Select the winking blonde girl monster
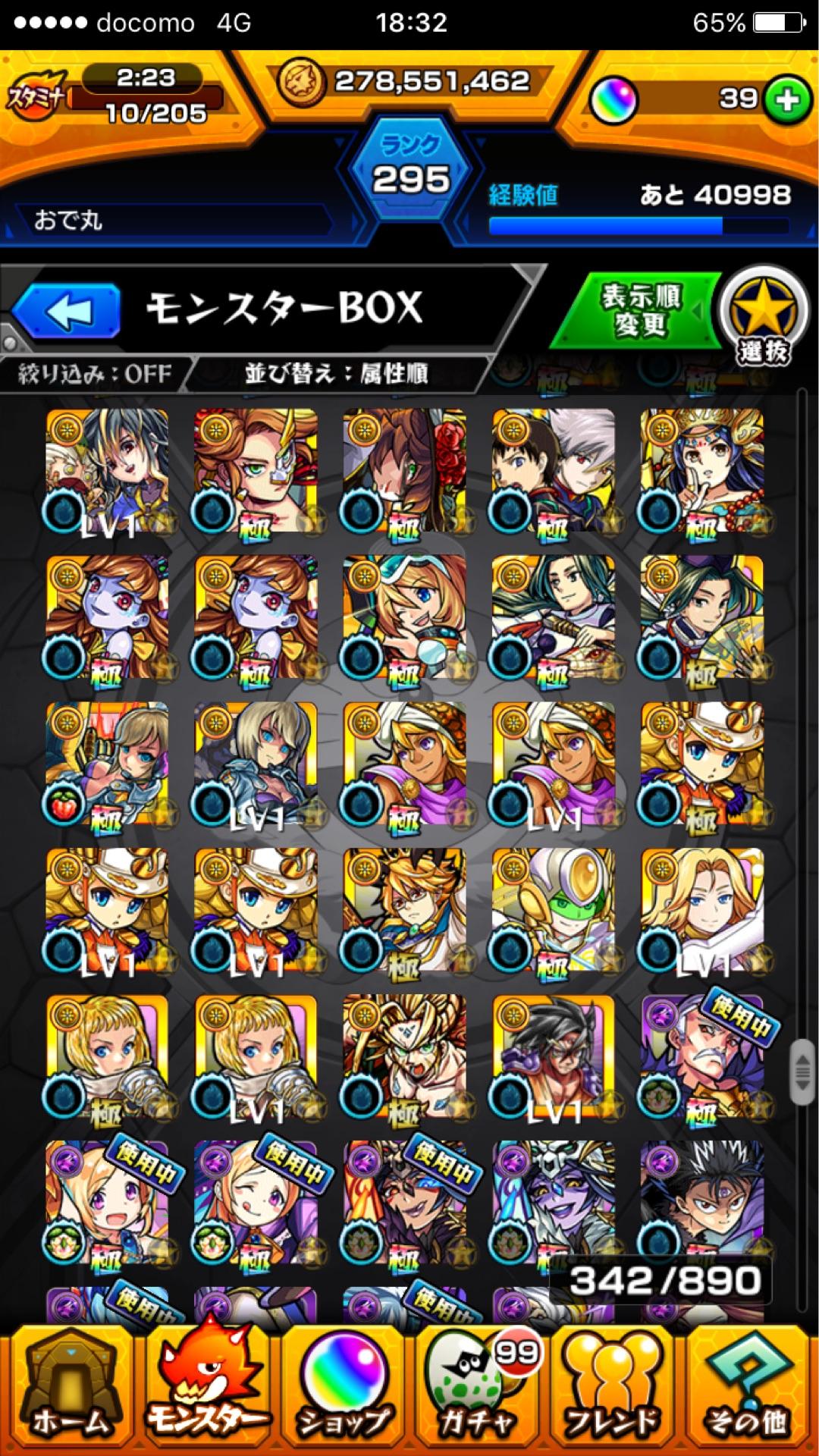819x1456 pixels. pyautogui.click(x=256, y=1204)
